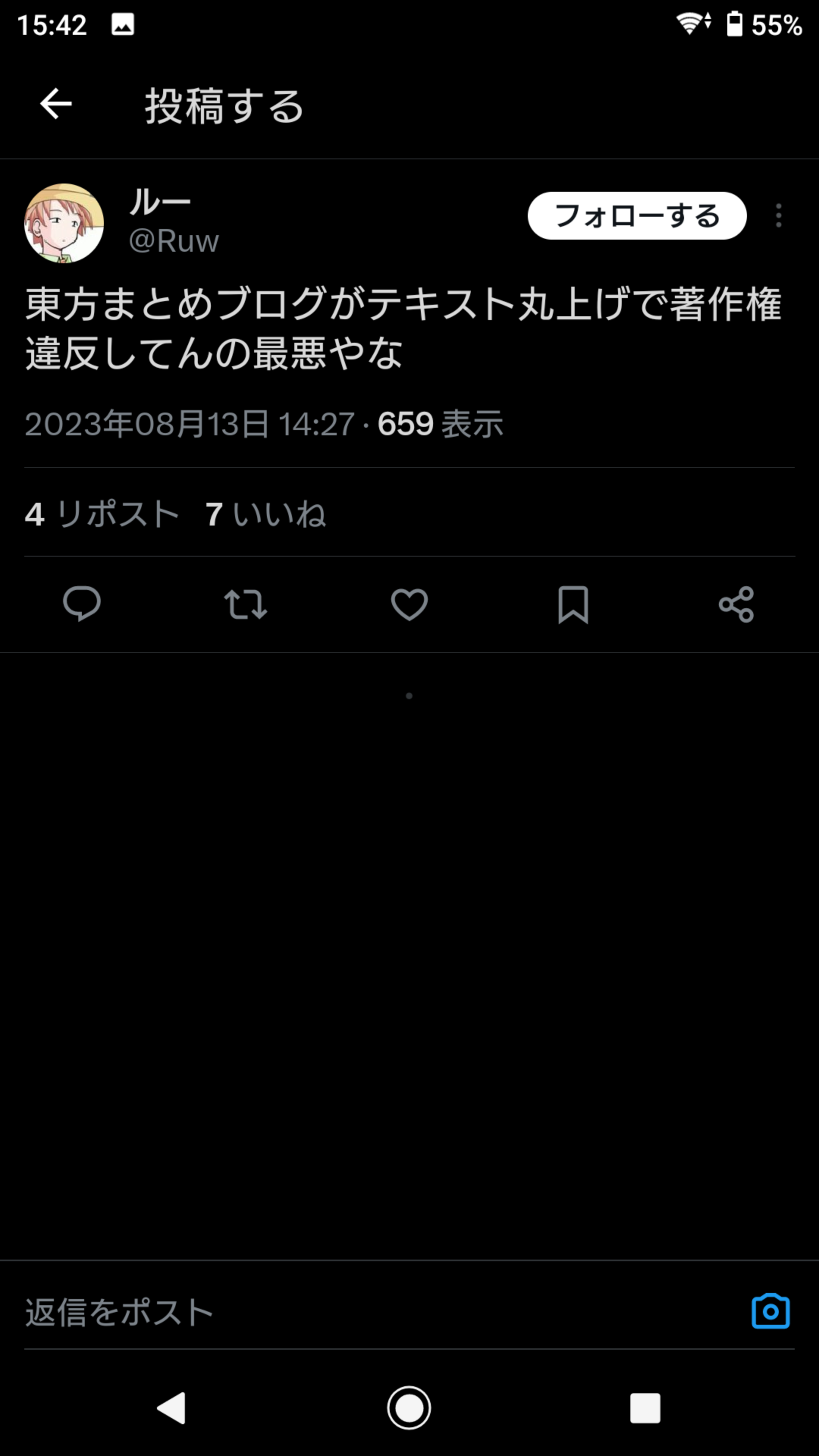Open the overflow menu next to follow

[779, 216]
